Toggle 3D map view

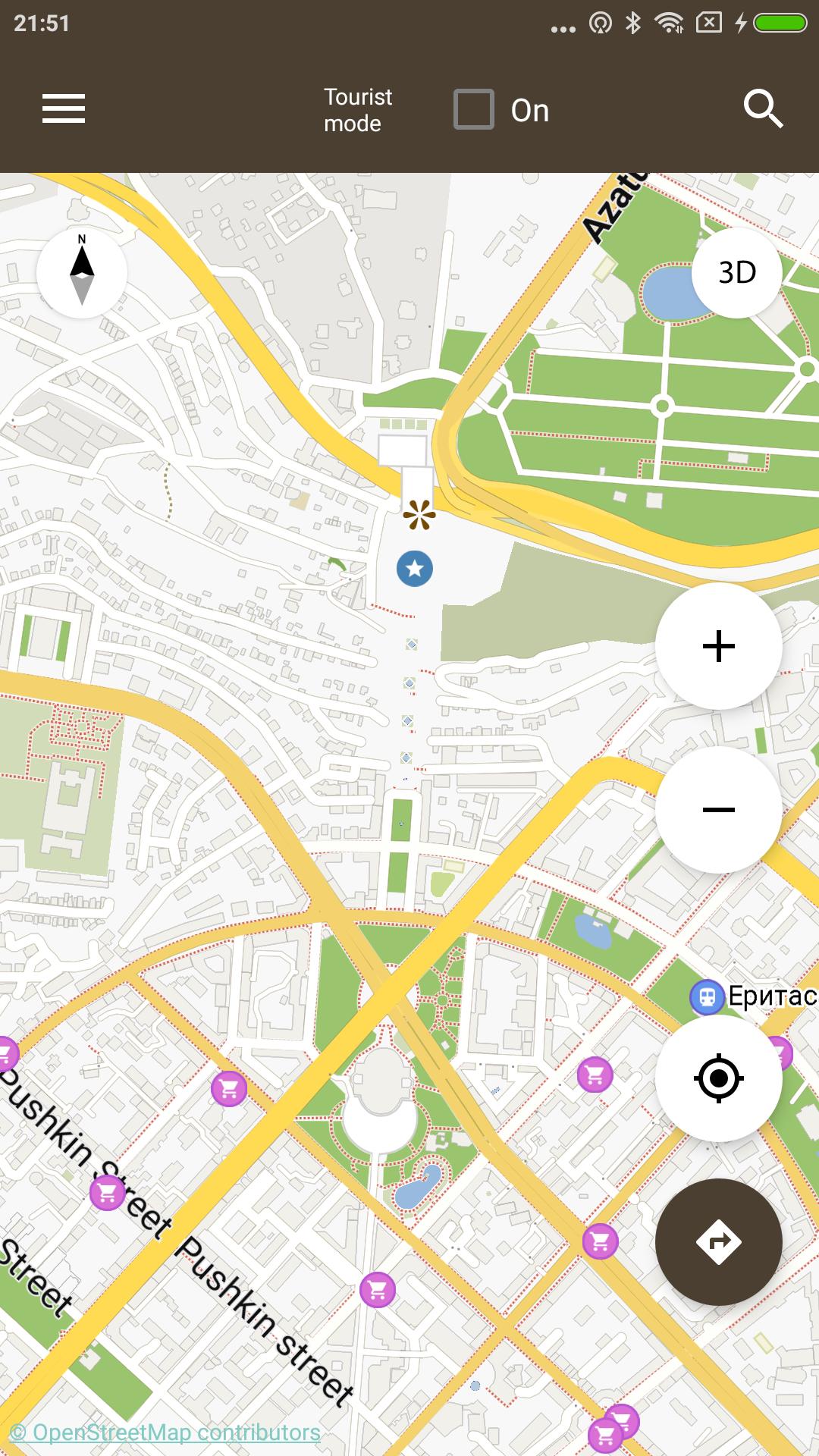tap(736, 272)
